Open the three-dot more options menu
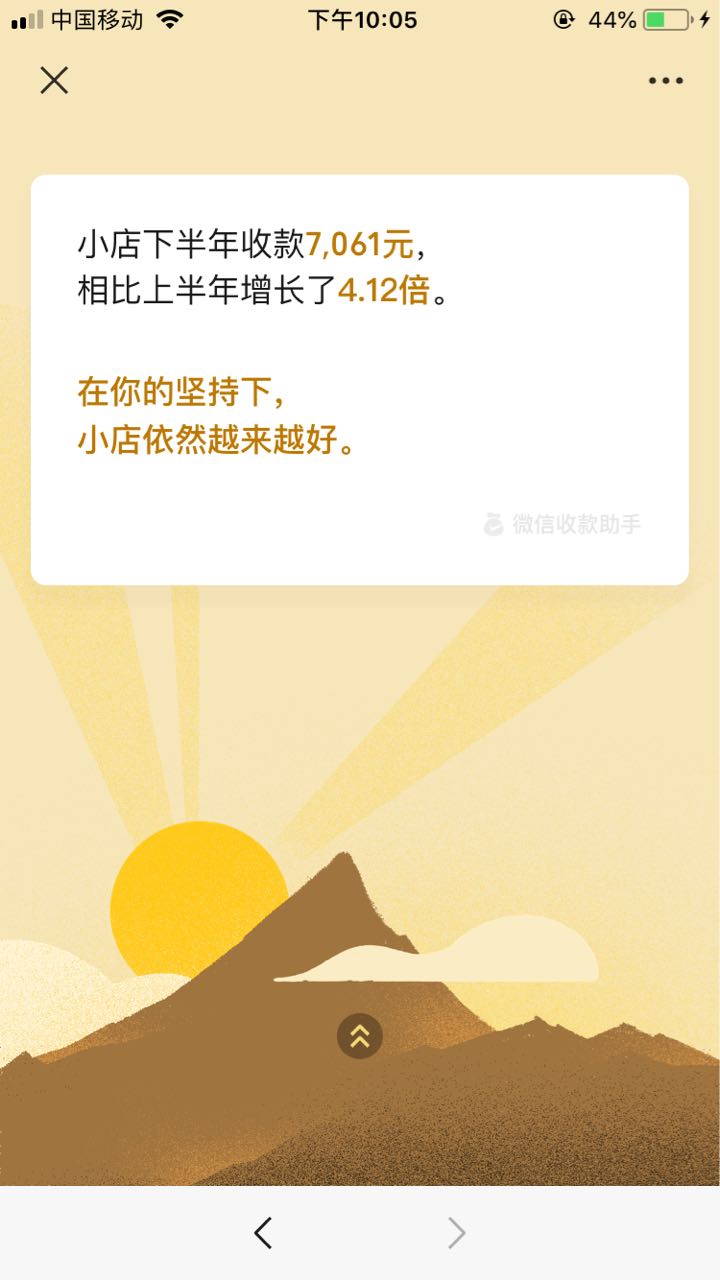 click(665, 81)
